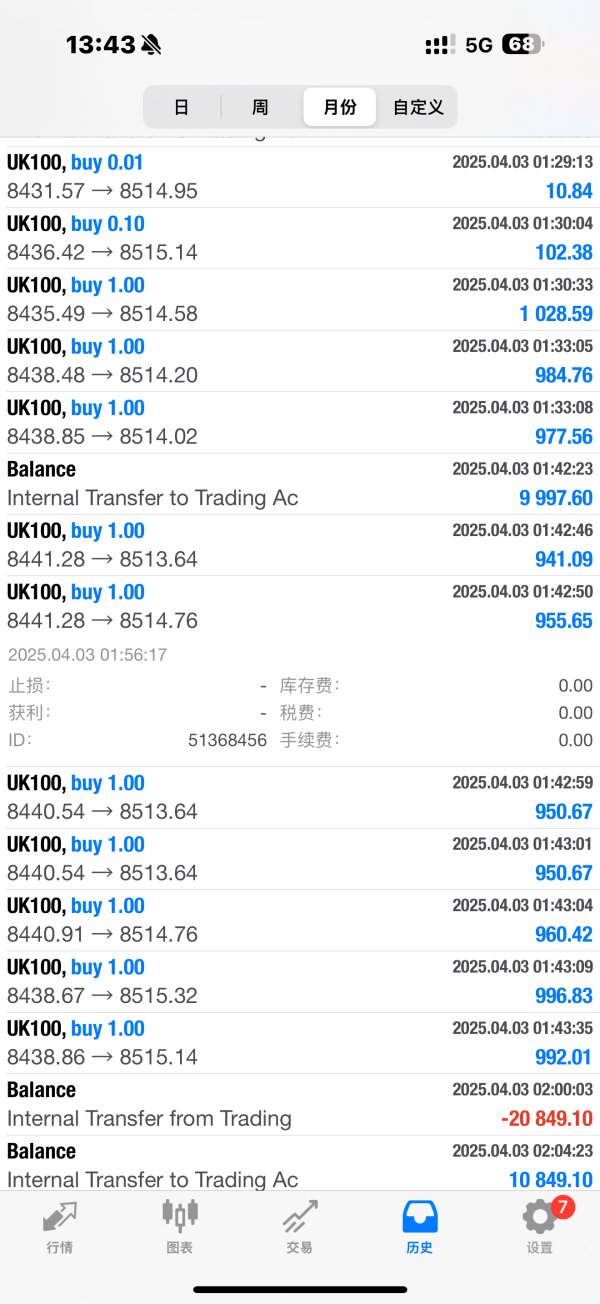The image size is (600, 1304).
Task: Expand the trade with profit 1 028.59
Action: point(300,300)
